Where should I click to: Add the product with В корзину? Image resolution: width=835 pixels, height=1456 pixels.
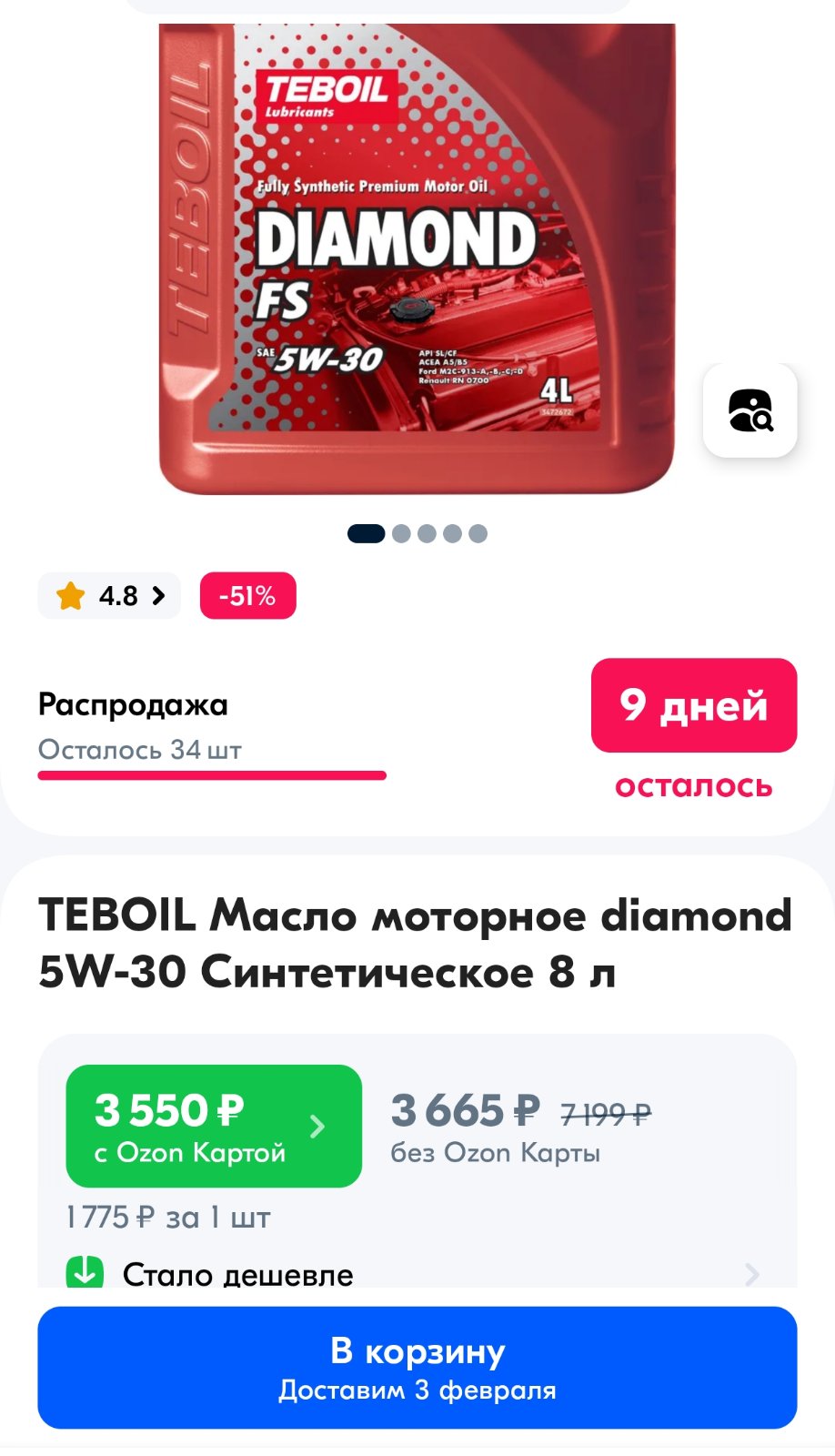[417, 1367]
